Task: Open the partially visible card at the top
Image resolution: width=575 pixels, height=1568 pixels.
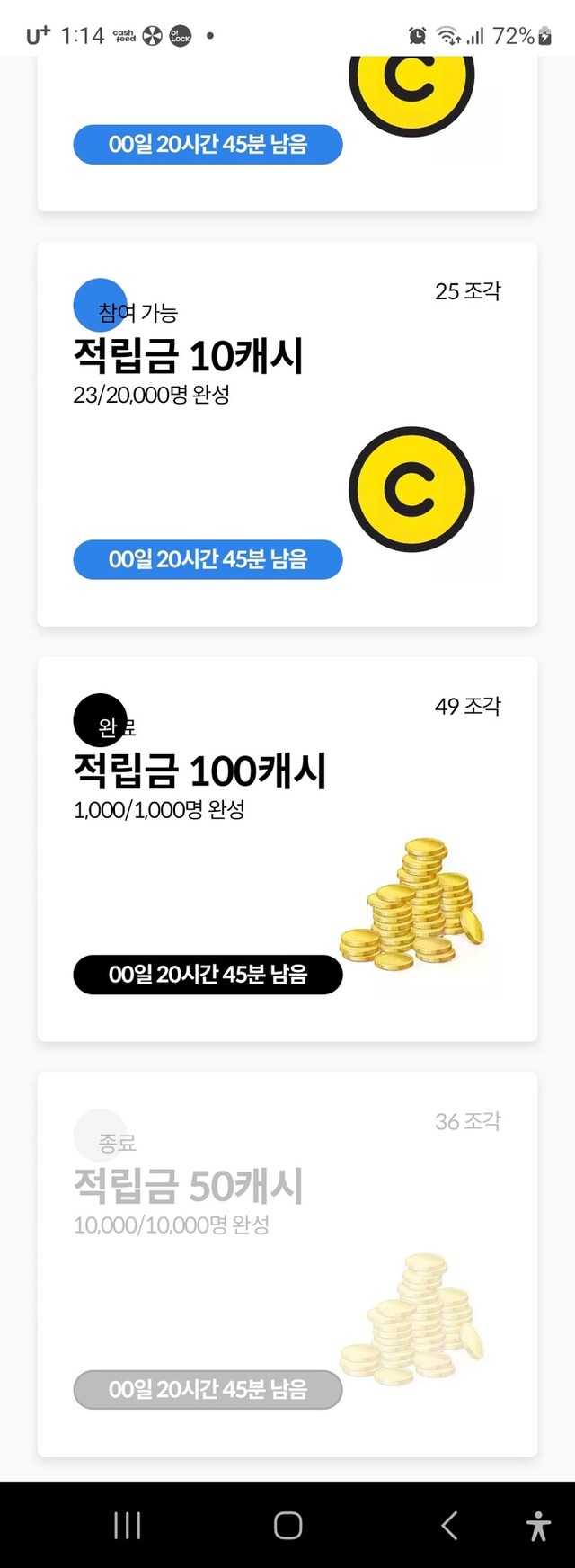Action: tap(287, 135)
